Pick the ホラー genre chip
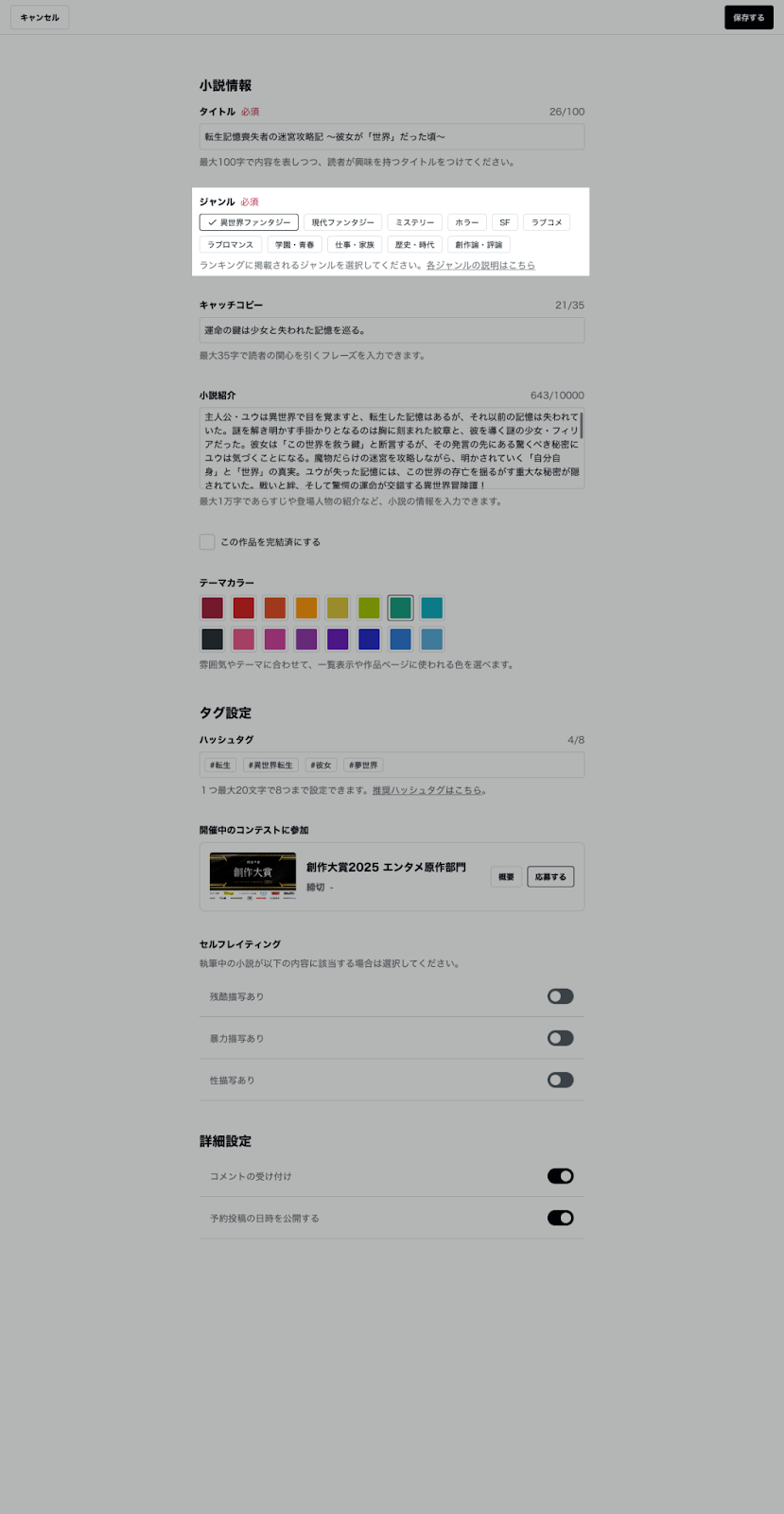 pos(466,222)
